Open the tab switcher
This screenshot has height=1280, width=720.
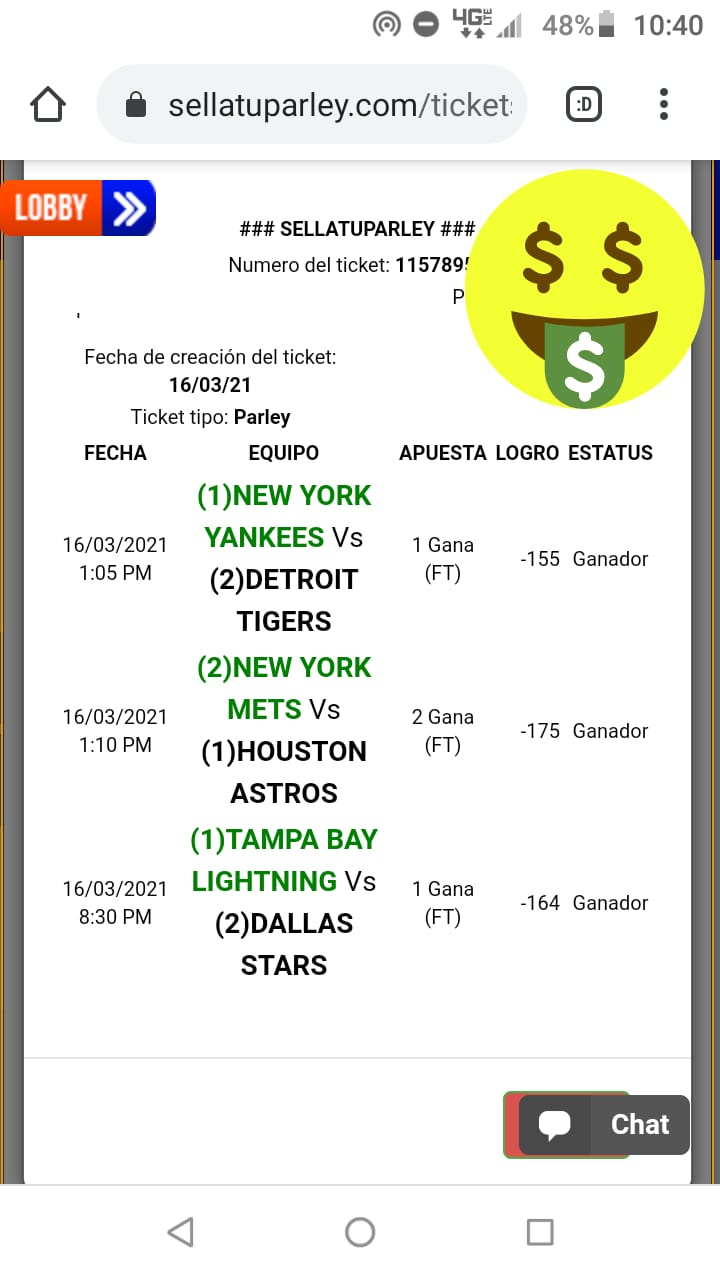coord(584,104)
